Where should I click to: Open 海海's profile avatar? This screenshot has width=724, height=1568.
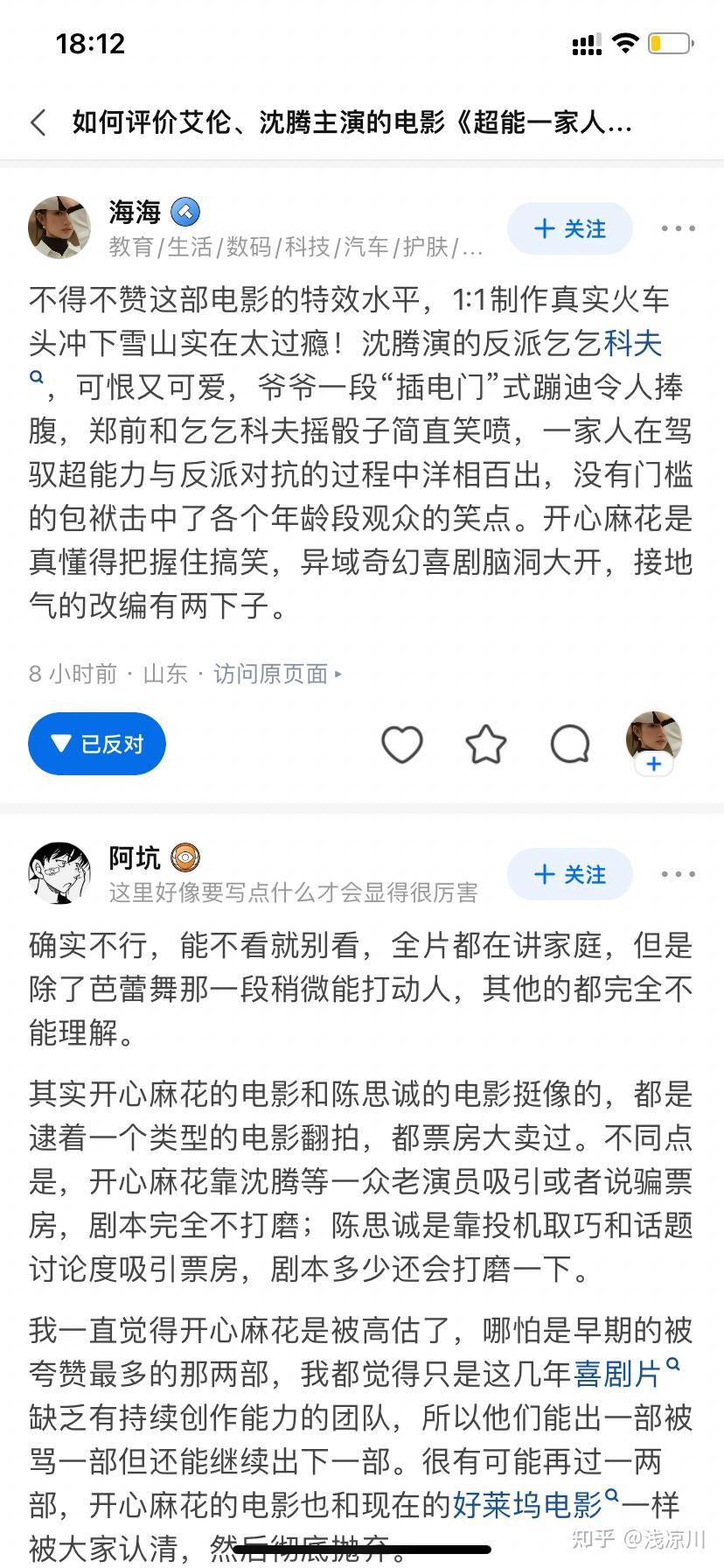[59, 227]
